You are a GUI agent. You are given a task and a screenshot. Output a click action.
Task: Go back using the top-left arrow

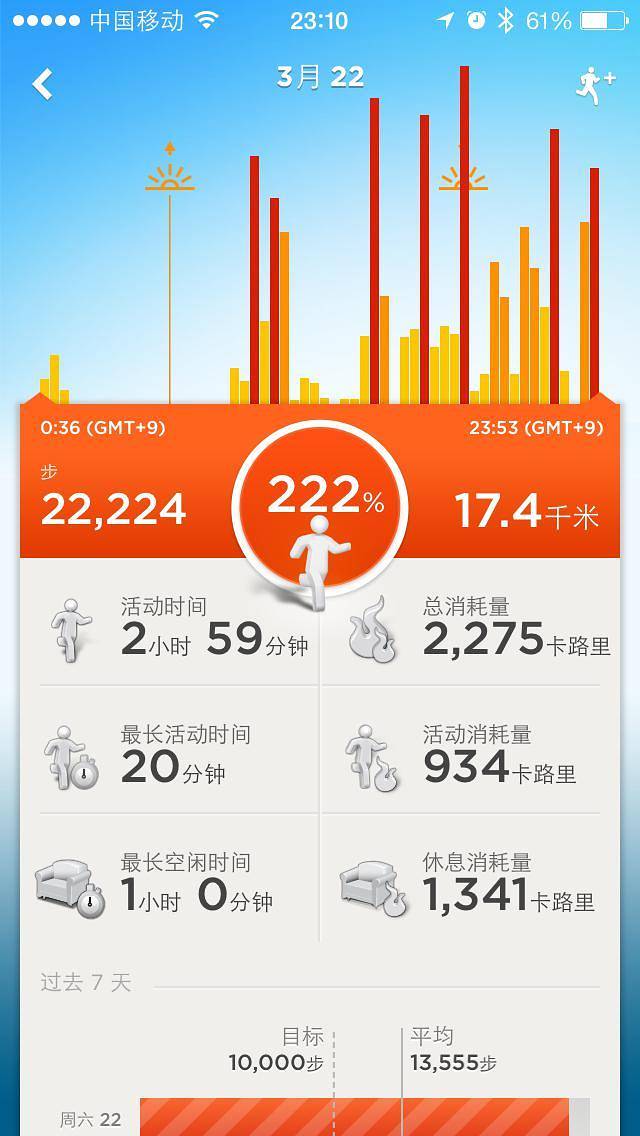click(x=43, y=84)
